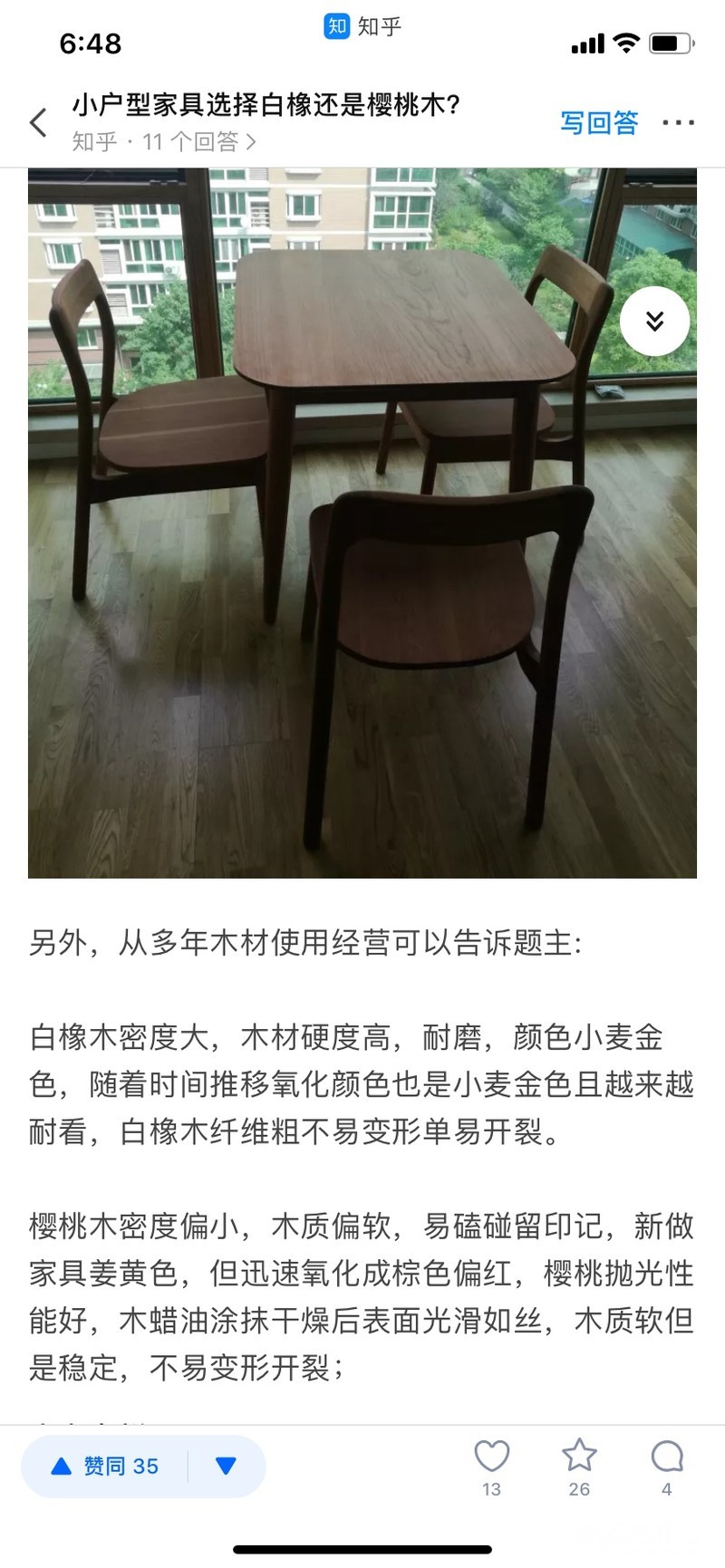The width and height of the screenshot is (725, 1568).
Task: Downvote the answer with the down triangle
Action: click(x=227, y=1466)
